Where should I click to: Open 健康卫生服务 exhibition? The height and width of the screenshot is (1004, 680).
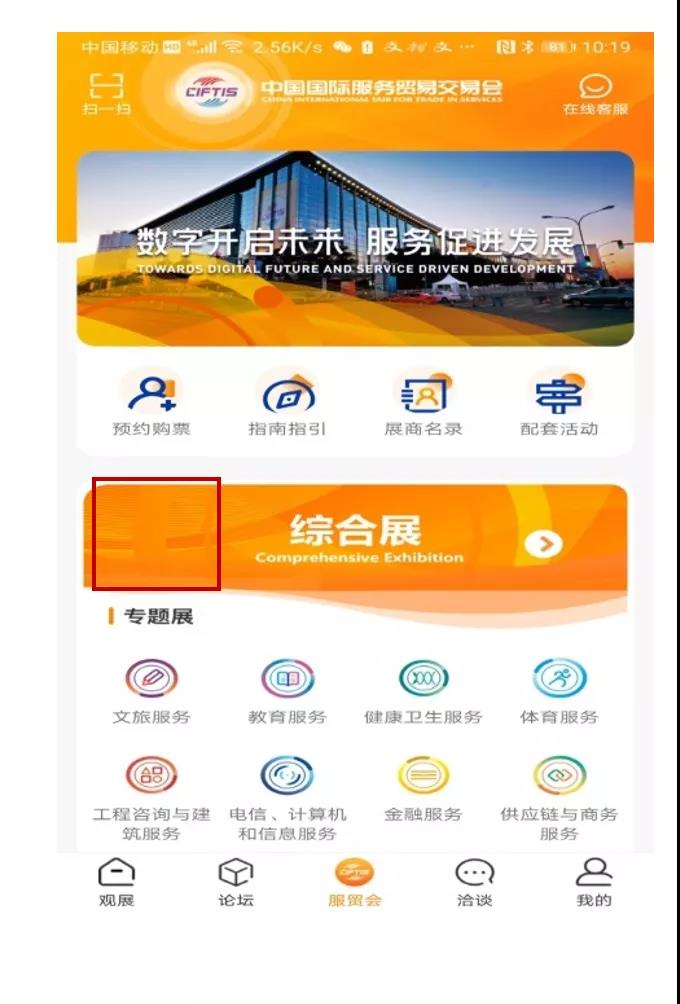[x=423, y=690]
